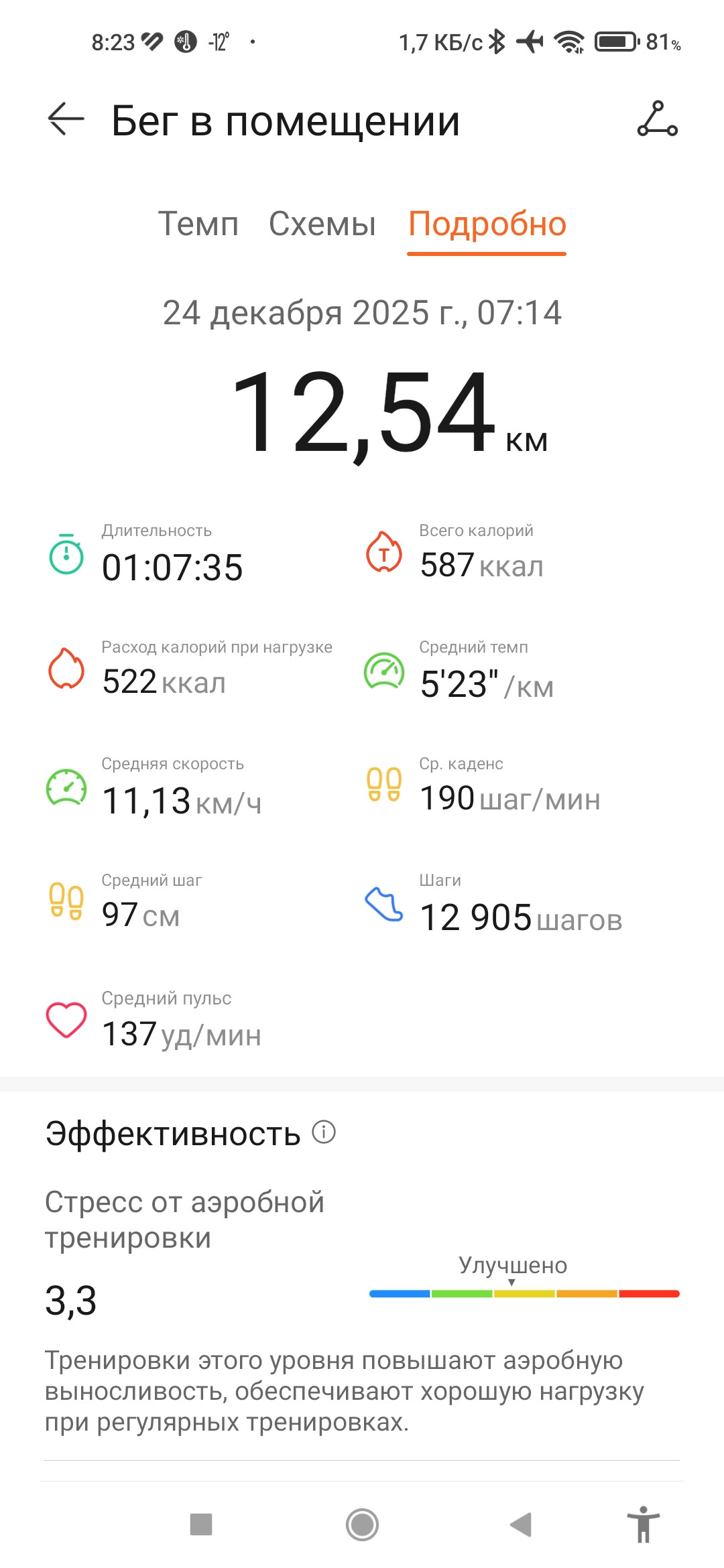Go back using the top-left arrow

[x=66, y=119]
